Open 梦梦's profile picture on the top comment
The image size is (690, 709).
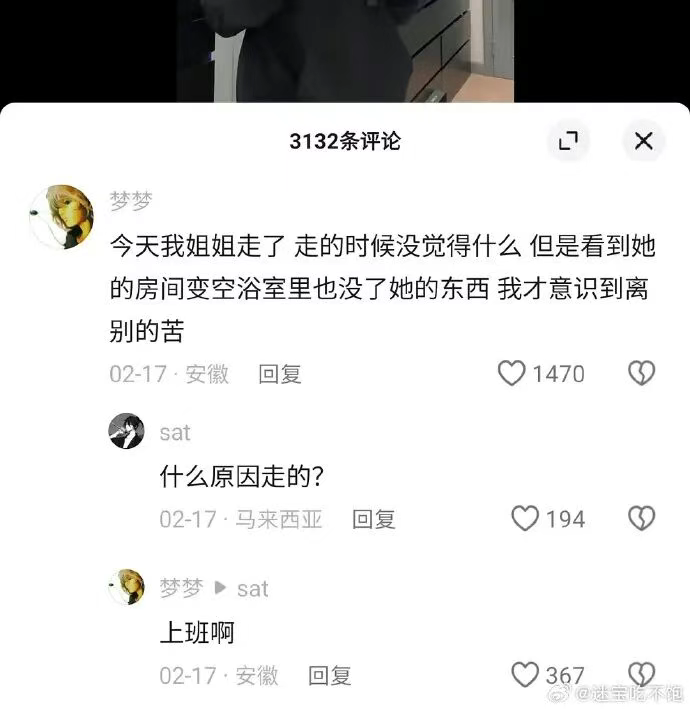tap(62, 216)
